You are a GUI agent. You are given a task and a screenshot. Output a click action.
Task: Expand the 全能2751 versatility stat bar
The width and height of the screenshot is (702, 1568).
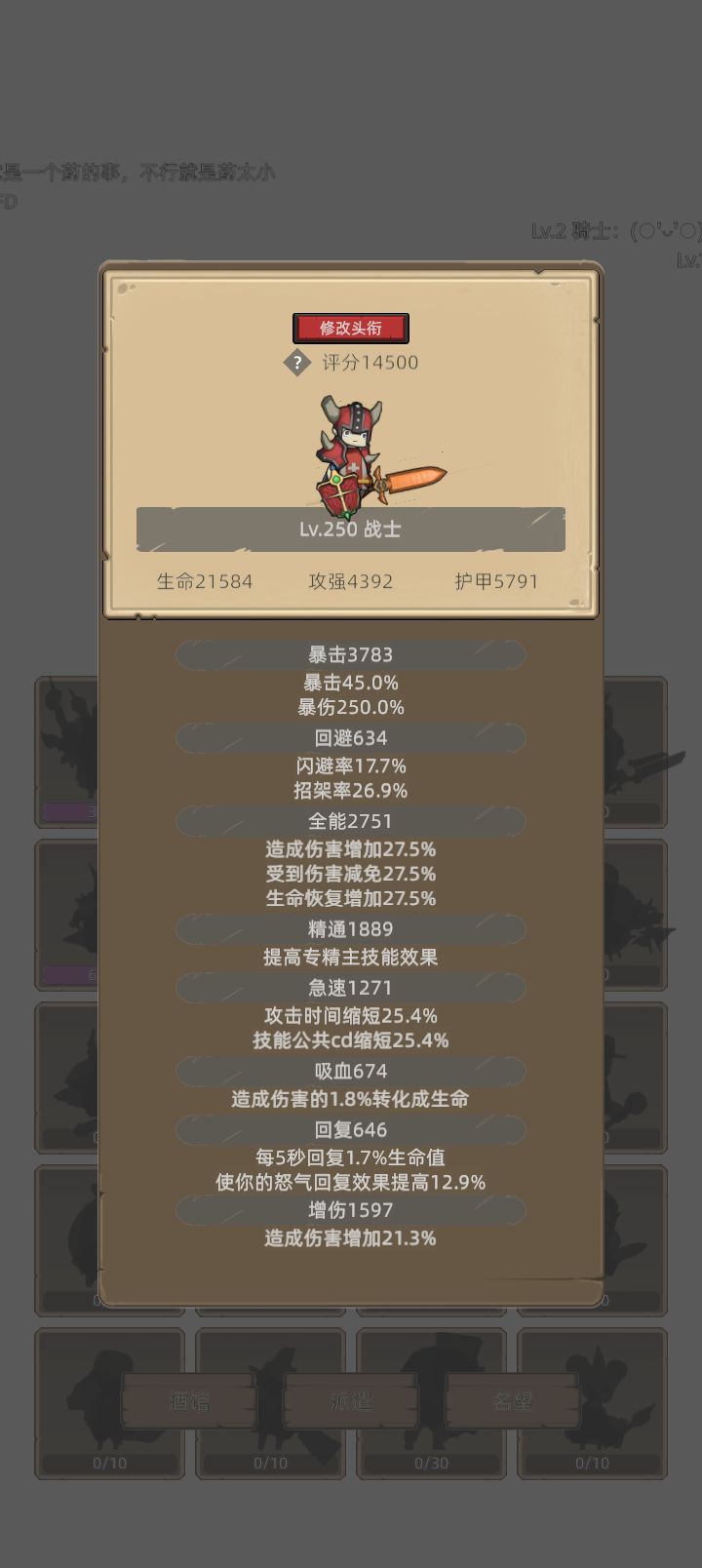pyautogui.click(x=351, y=822)
